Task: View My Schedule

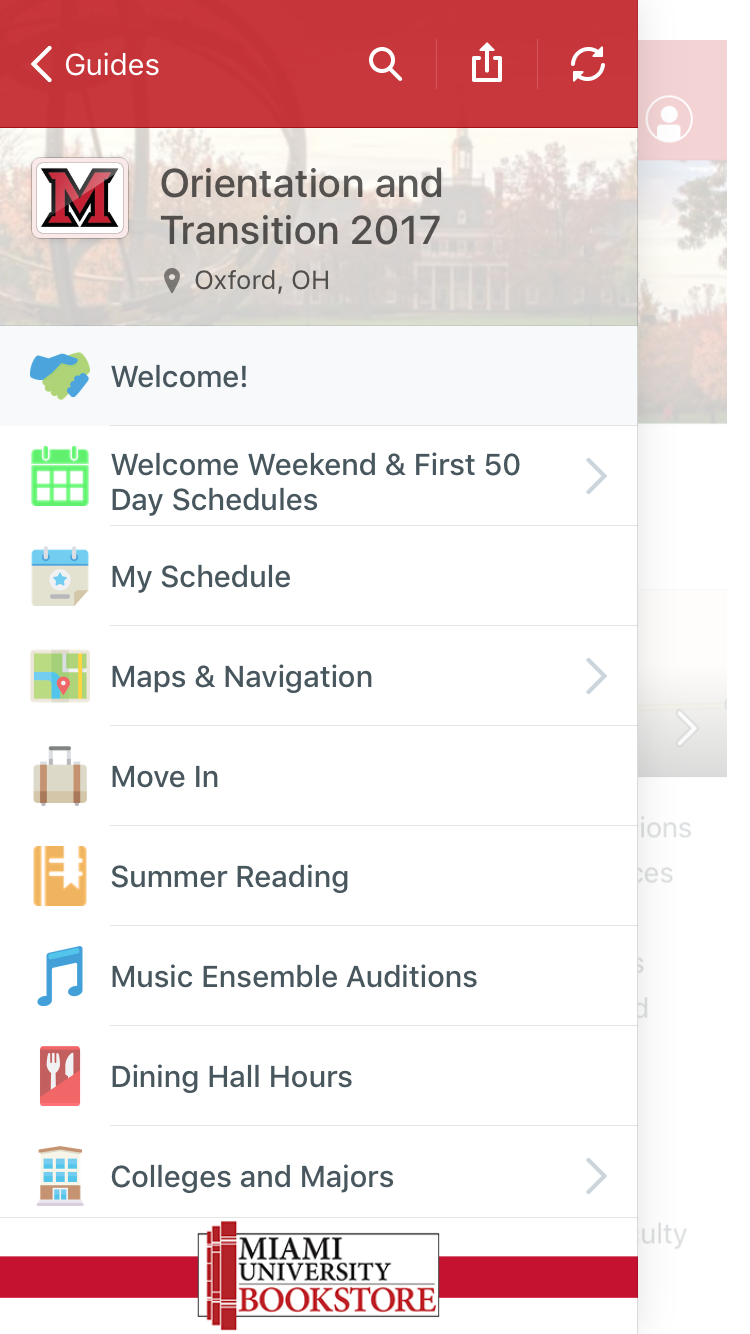Action: (x=319, y=576)
